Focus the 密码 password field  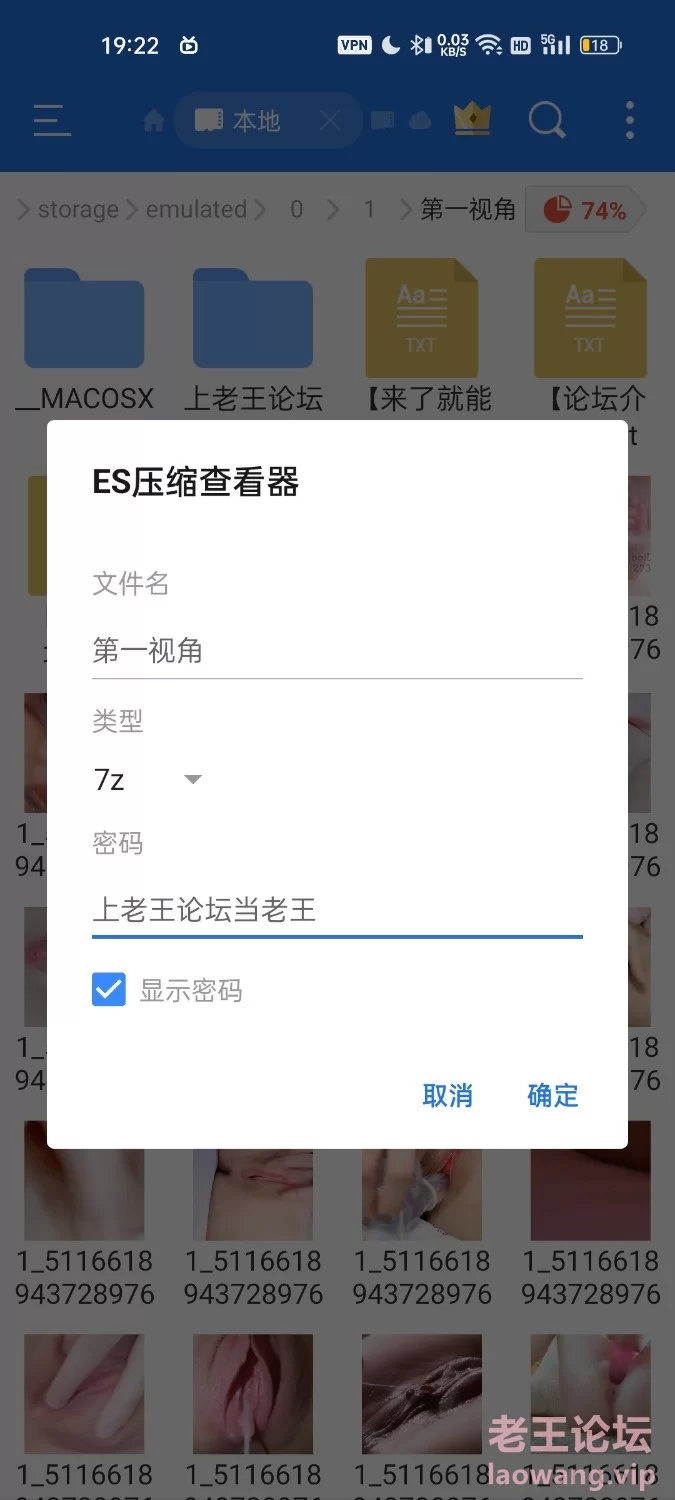(336, 910)
